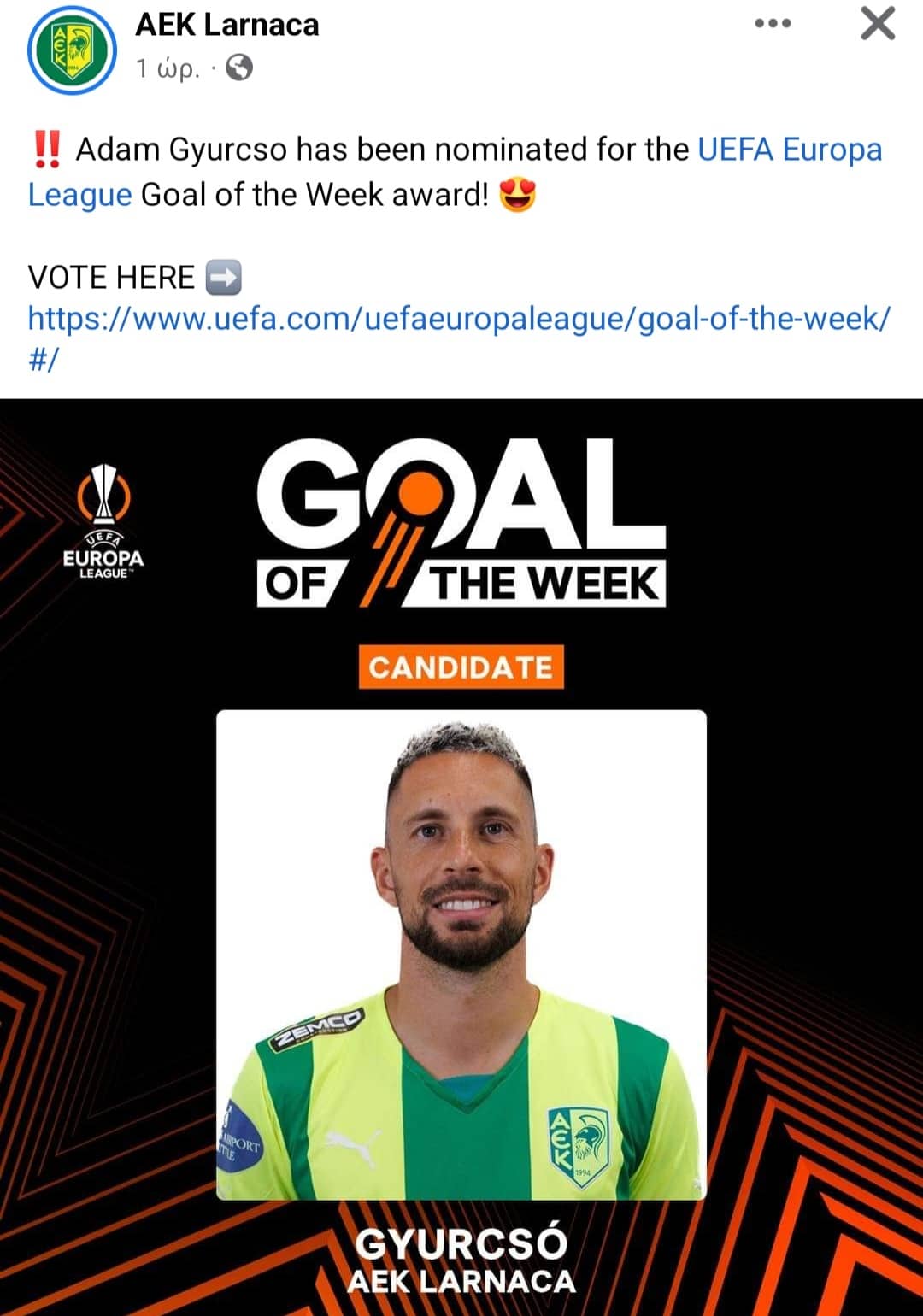Tap the AEK Larnaca page name
This screenshot has width=923, height=1316.
point(227,26)
